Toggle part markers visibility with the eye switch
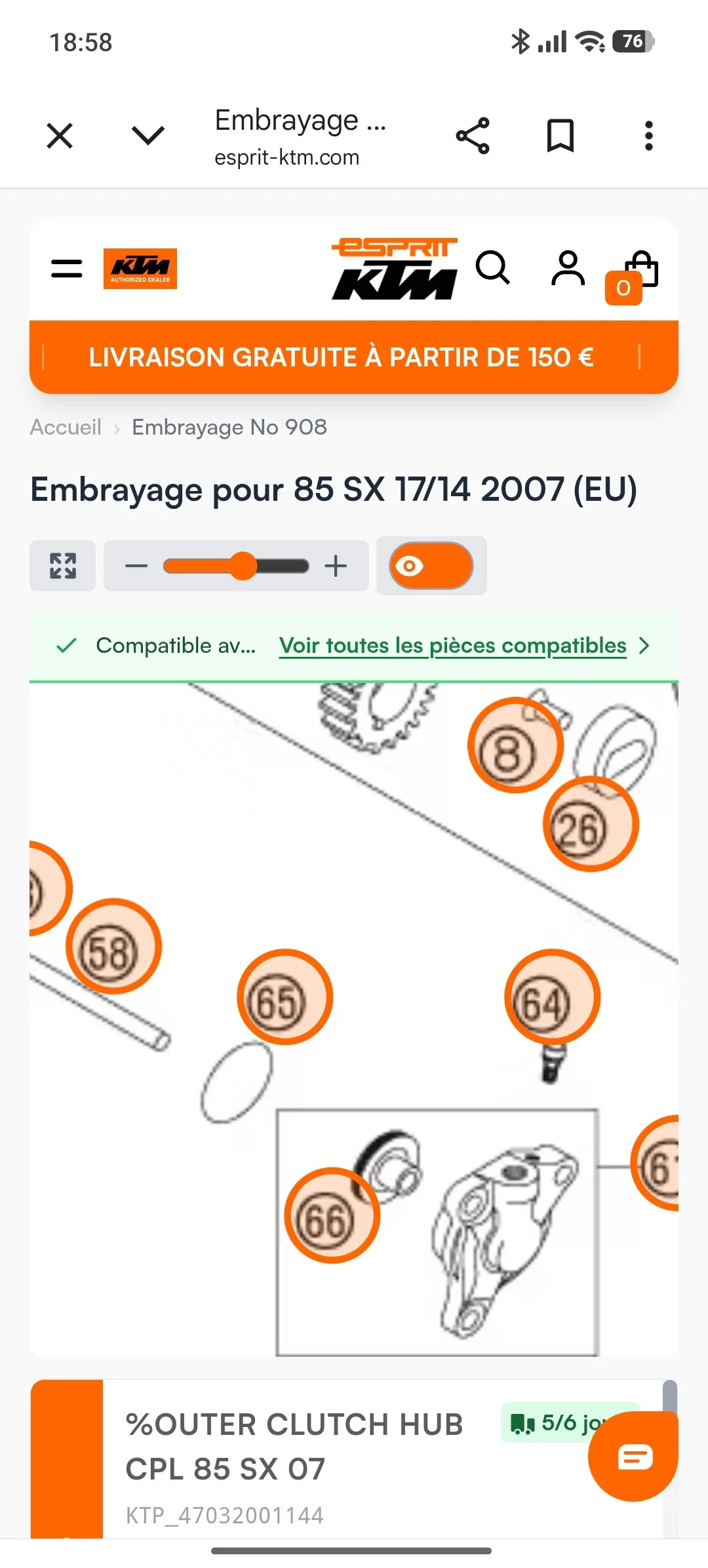708x1568 pixels. coord(431,566)
